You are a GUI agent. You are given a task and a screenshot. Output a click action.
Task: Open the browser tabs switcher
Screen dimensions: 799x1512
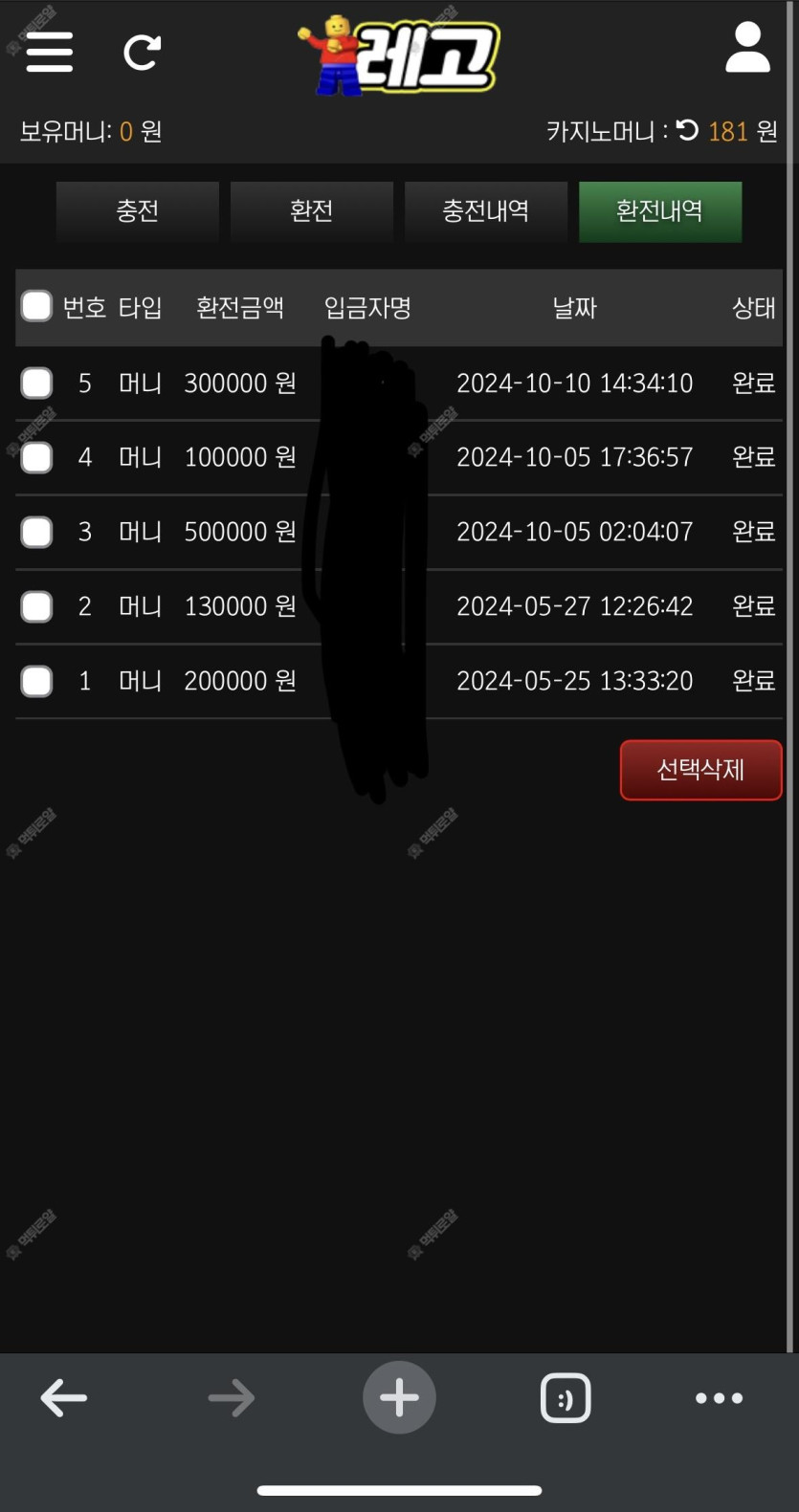coord(566,1398)
